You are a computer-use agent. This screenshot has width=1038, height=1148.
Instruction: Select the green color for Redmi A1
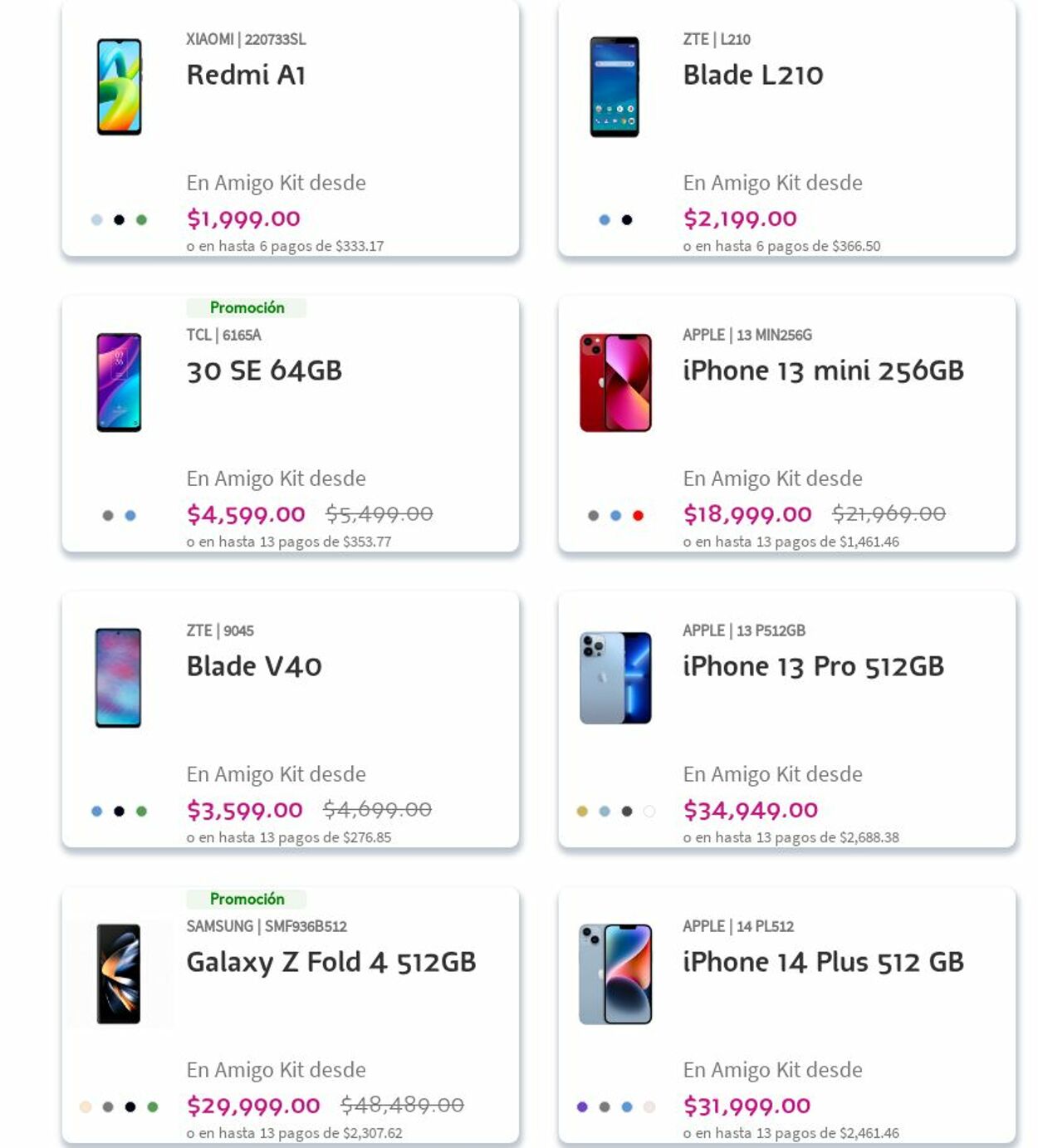point(141,220)
